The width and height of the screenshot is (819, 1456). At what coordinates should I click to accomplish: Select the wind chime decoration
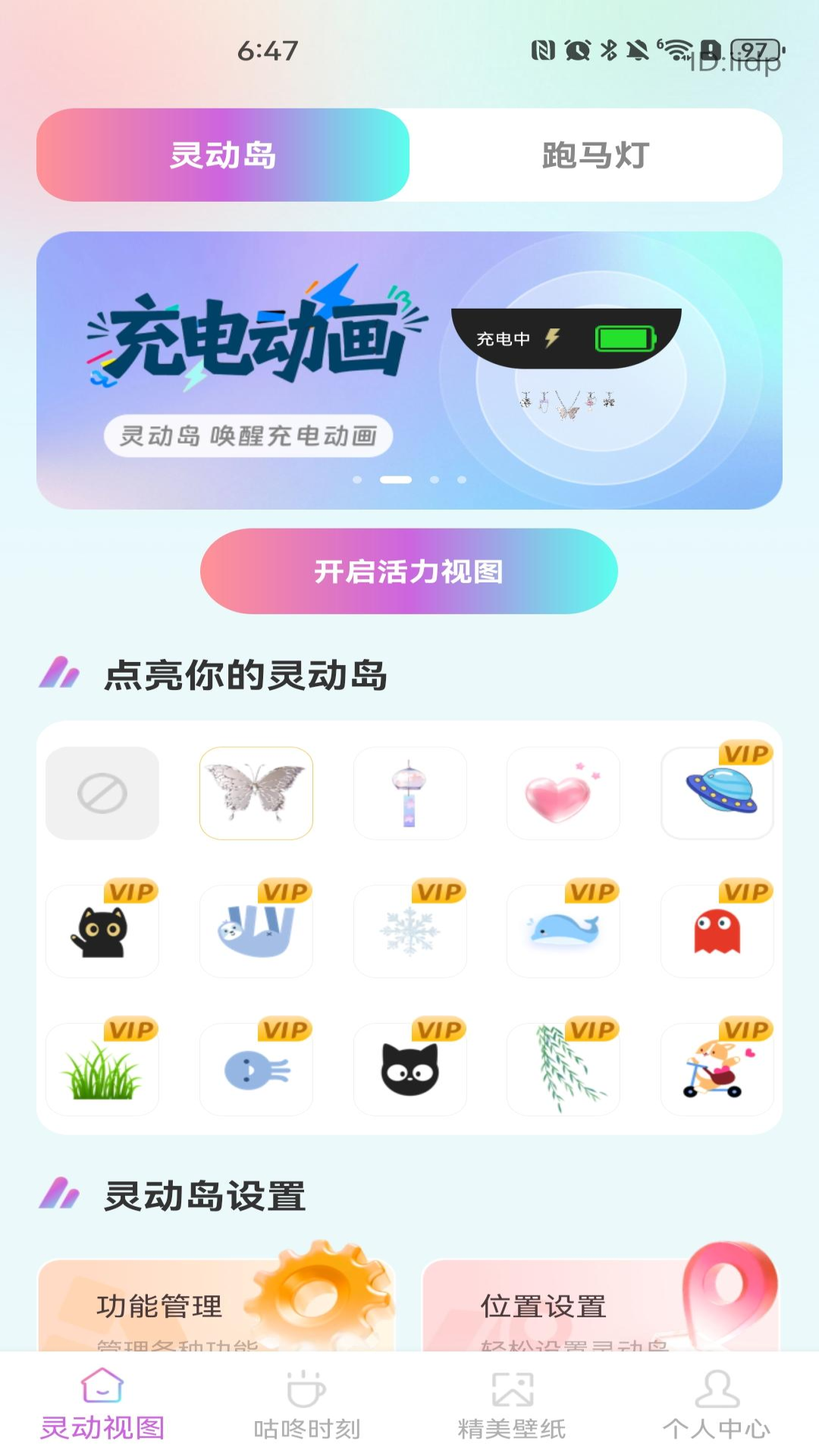(409, 792)
